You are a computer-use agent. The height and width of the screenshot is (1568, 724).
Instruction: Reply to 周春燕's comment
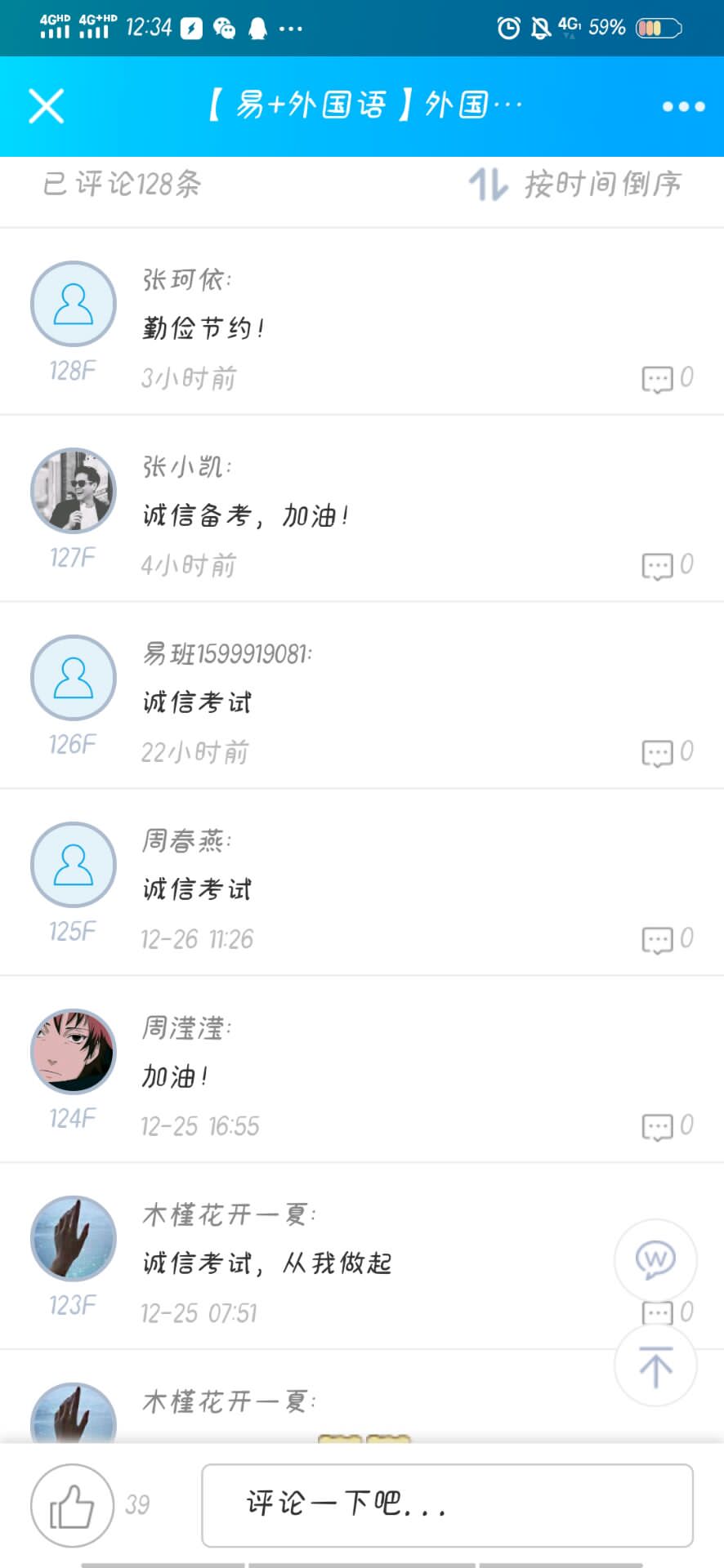pos(658,940)
